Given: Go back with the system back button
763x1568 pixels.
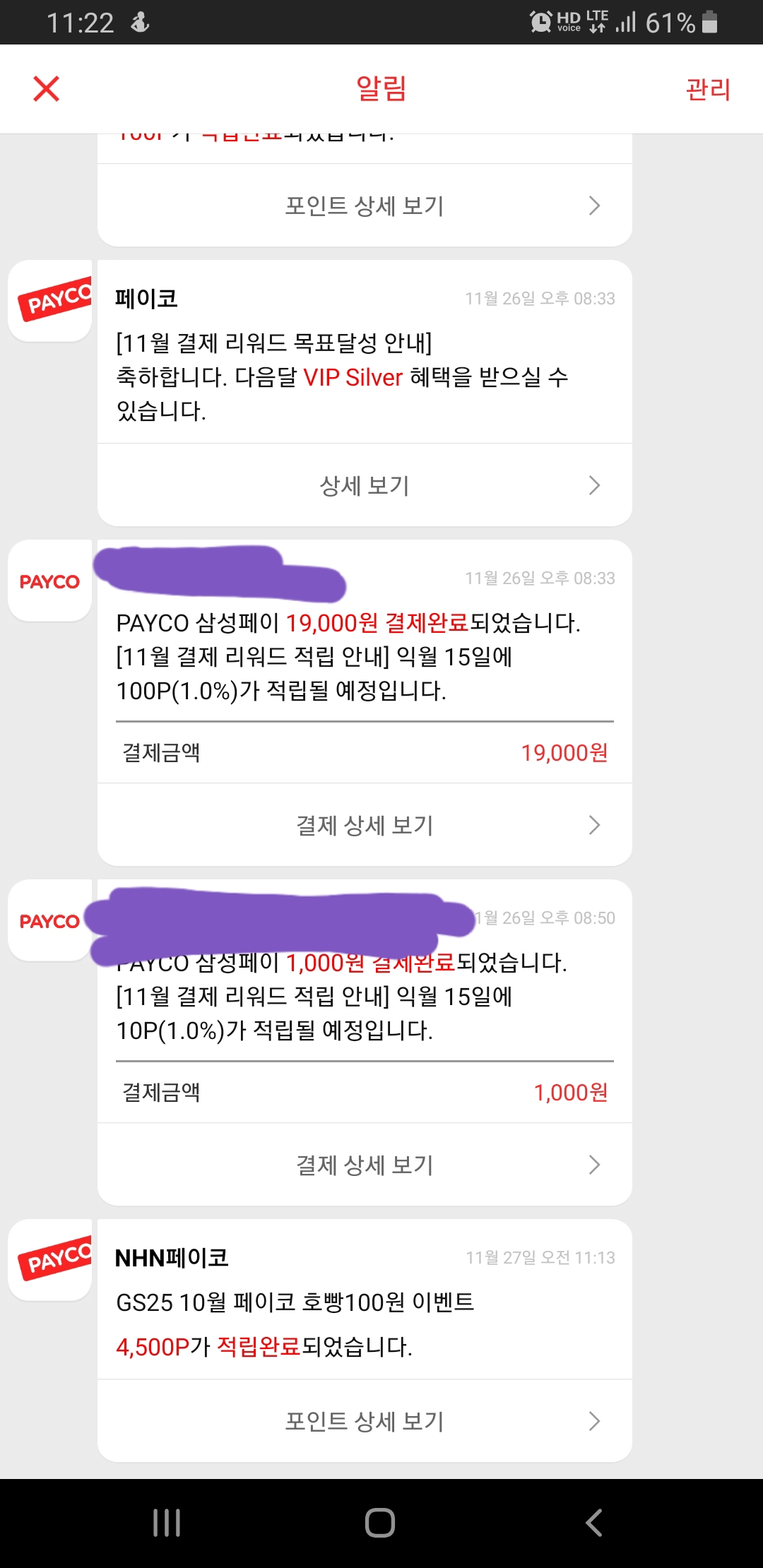Looking at the screenshot, I should 594,1522.
